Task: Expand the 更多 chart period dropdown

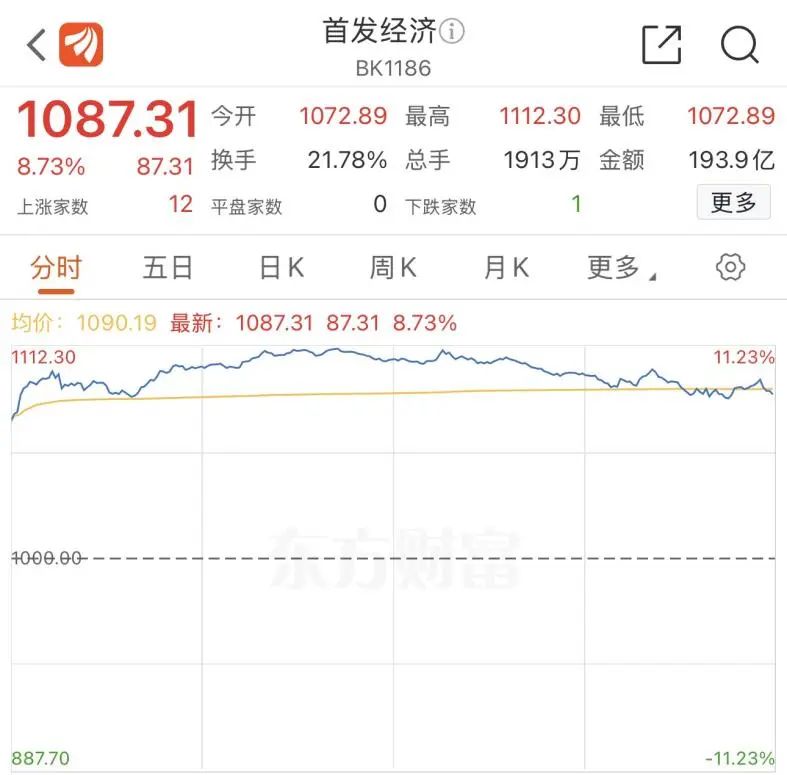Action: [x=620, y=267]
